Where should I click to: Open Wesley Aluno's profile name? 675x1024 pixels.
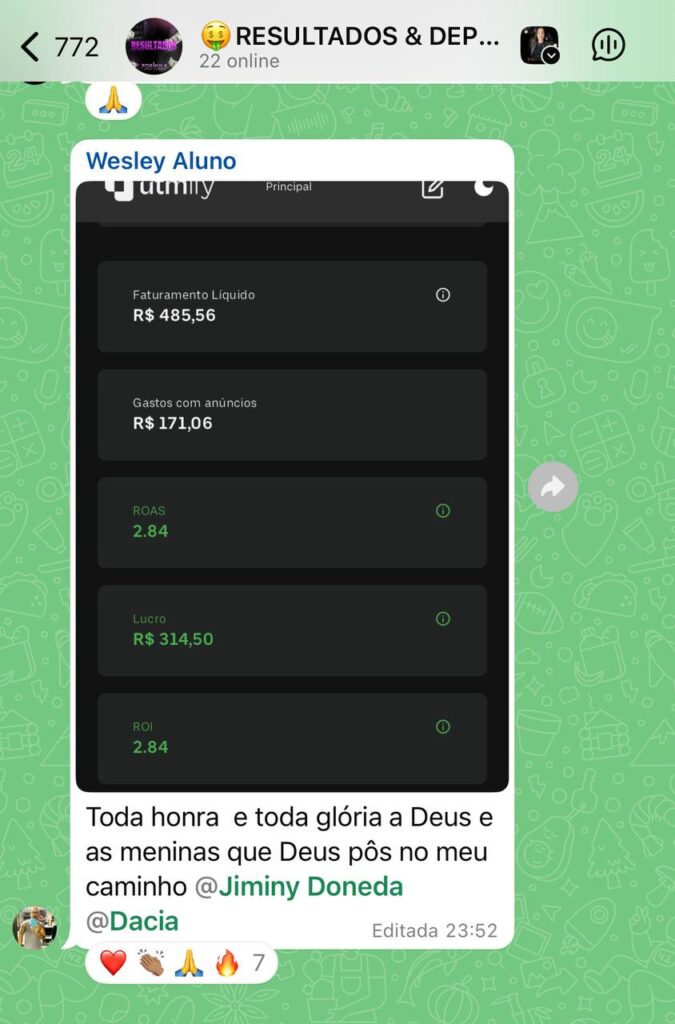[x=161, y=161]
